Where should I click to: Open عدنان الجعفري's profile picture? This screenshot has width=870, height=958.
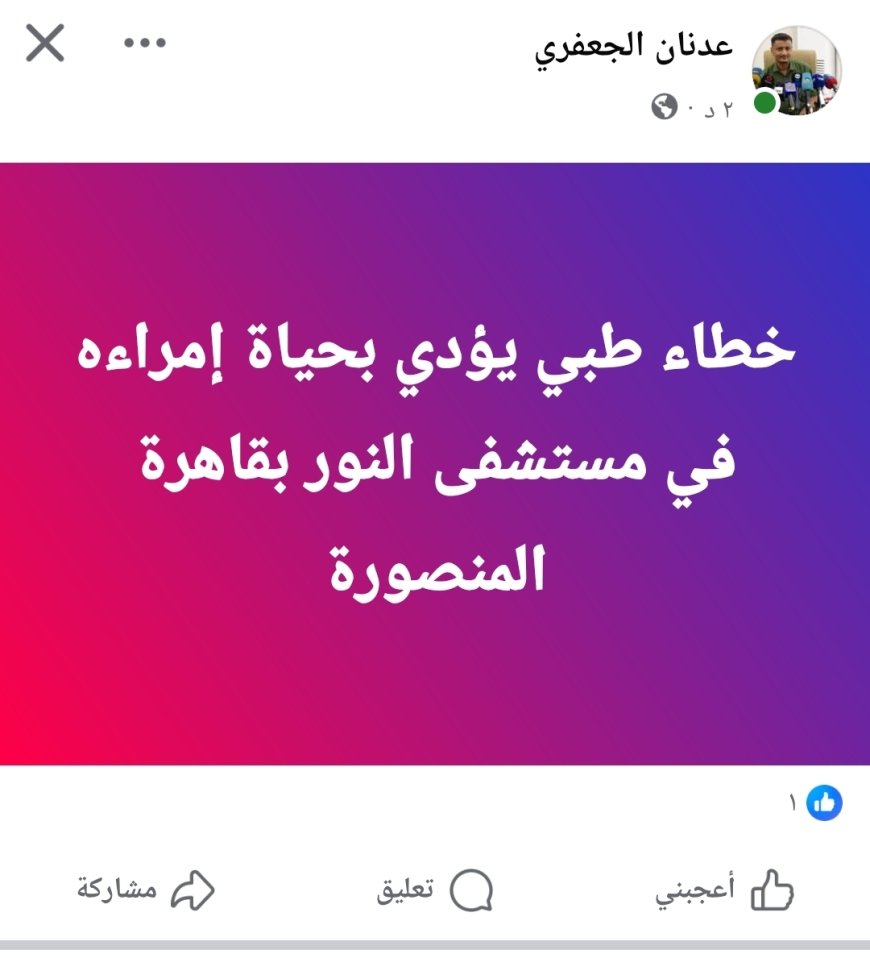796,71
